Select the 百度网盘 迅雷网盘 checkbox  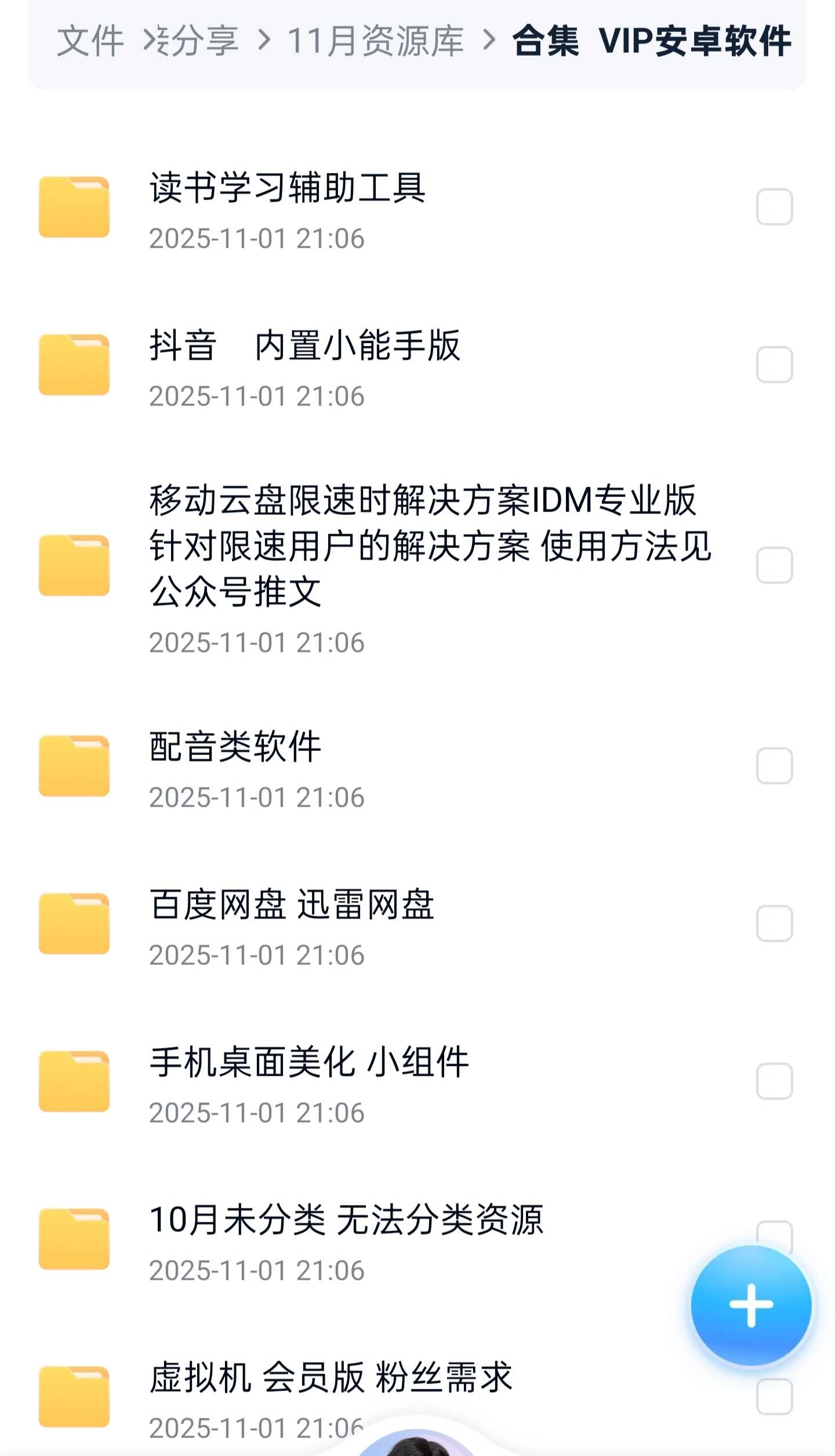[774, 923]
